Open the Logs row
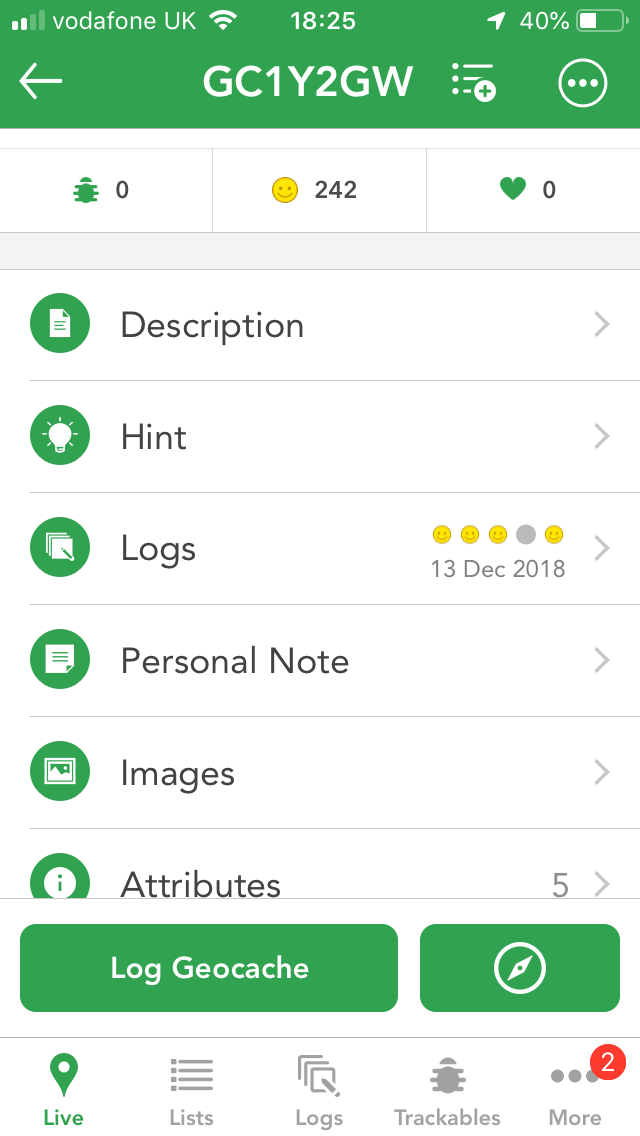The image size is (640, 1136). [320, 548]
